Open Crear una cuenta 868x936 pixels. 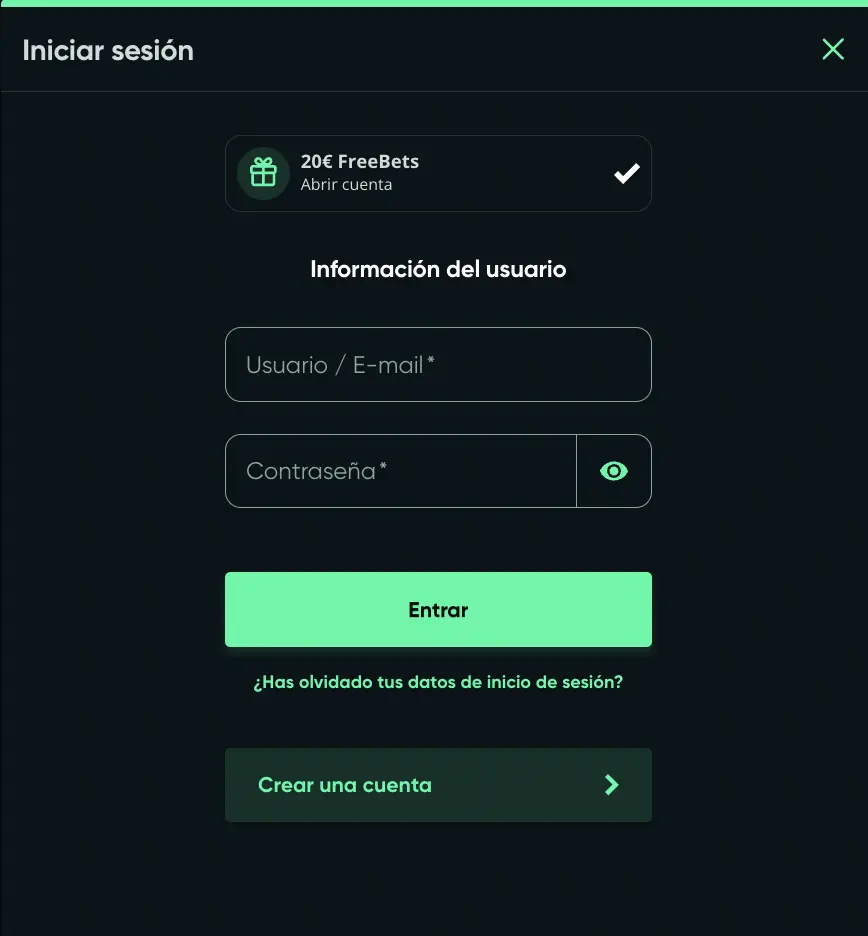pyautogui.click(x=438, y=785)
